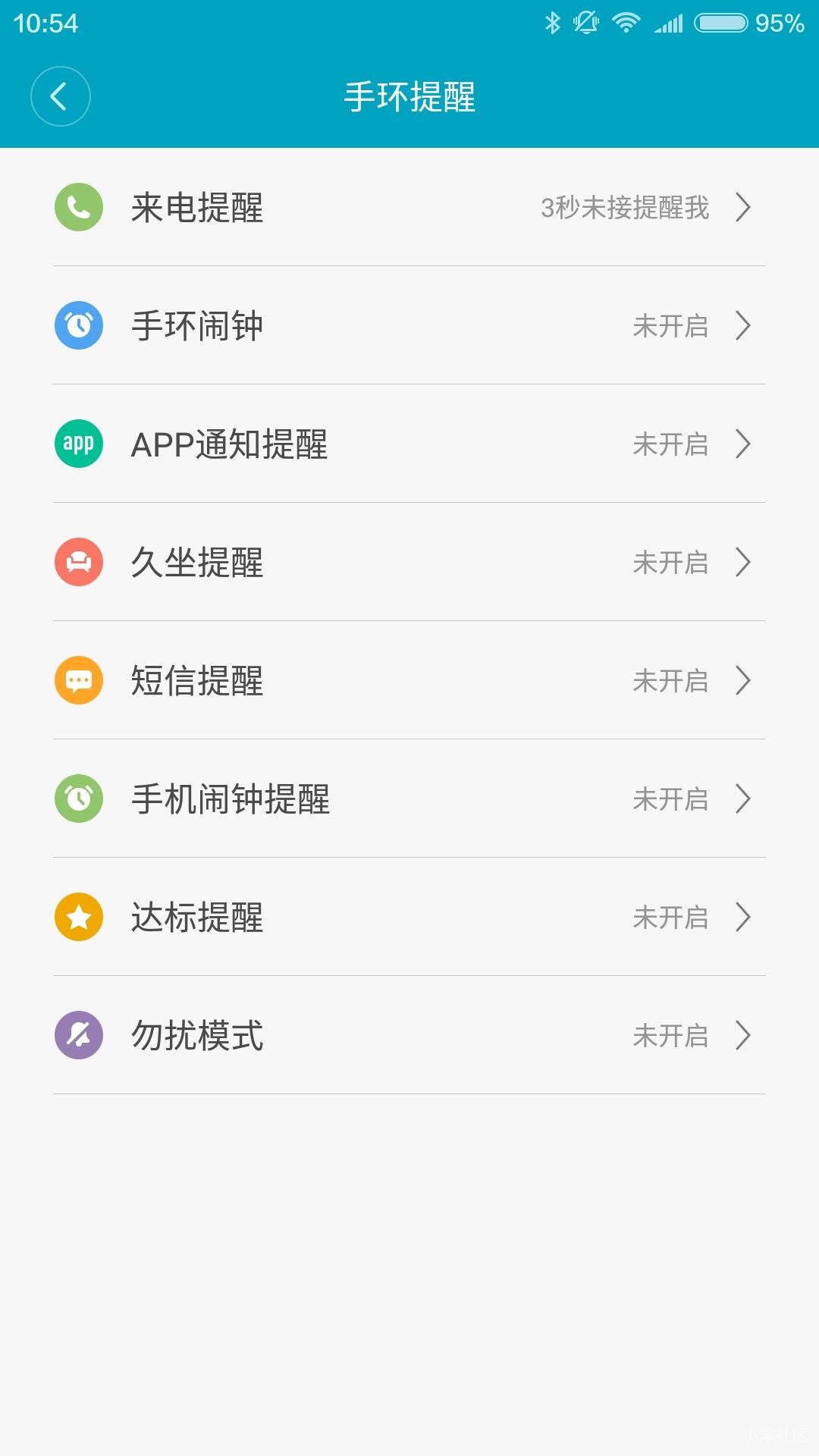Enable 勿扰模式 shown as 未开启
Screen dimensions: 819x1456
tap(670, 1035)
